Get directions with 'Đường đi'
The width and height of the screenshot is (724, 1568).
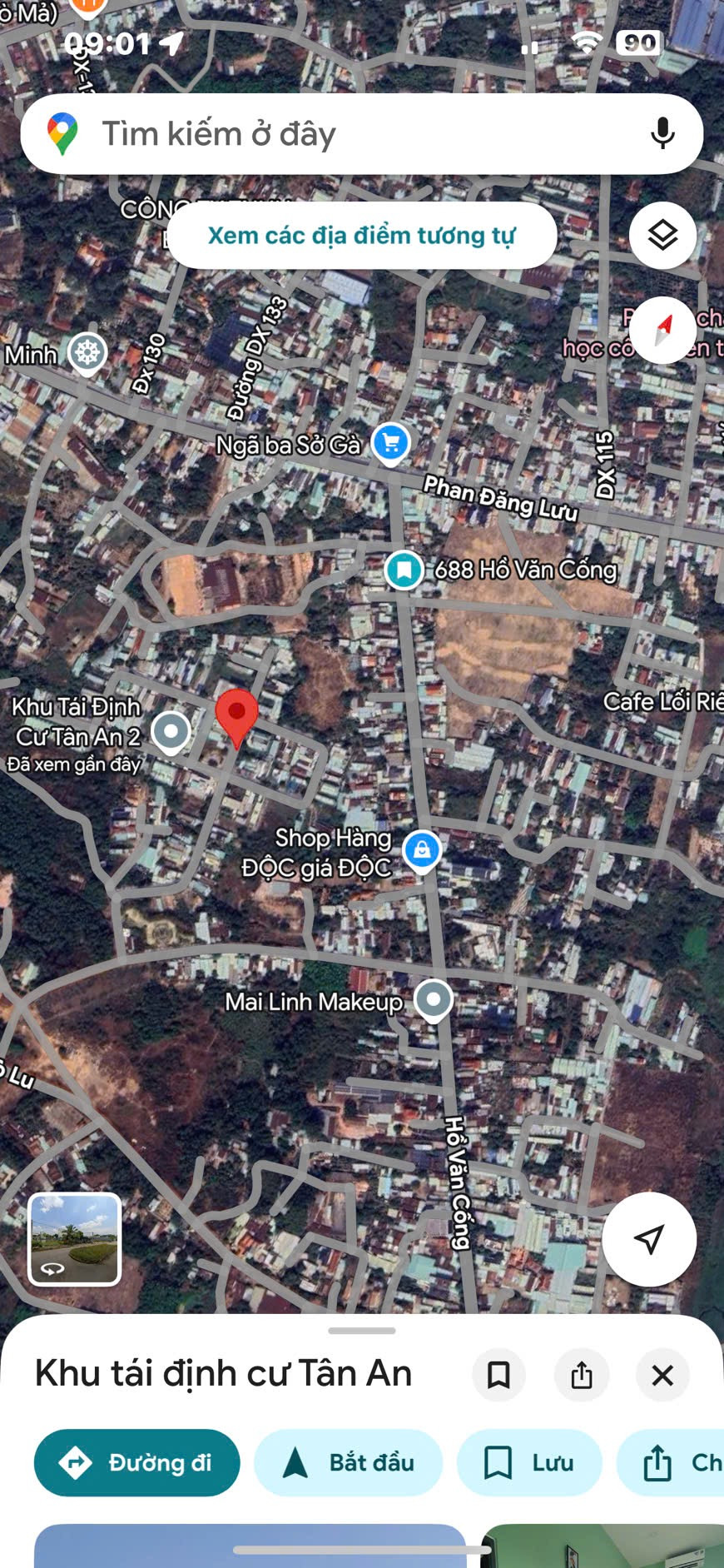[136, 1462]
